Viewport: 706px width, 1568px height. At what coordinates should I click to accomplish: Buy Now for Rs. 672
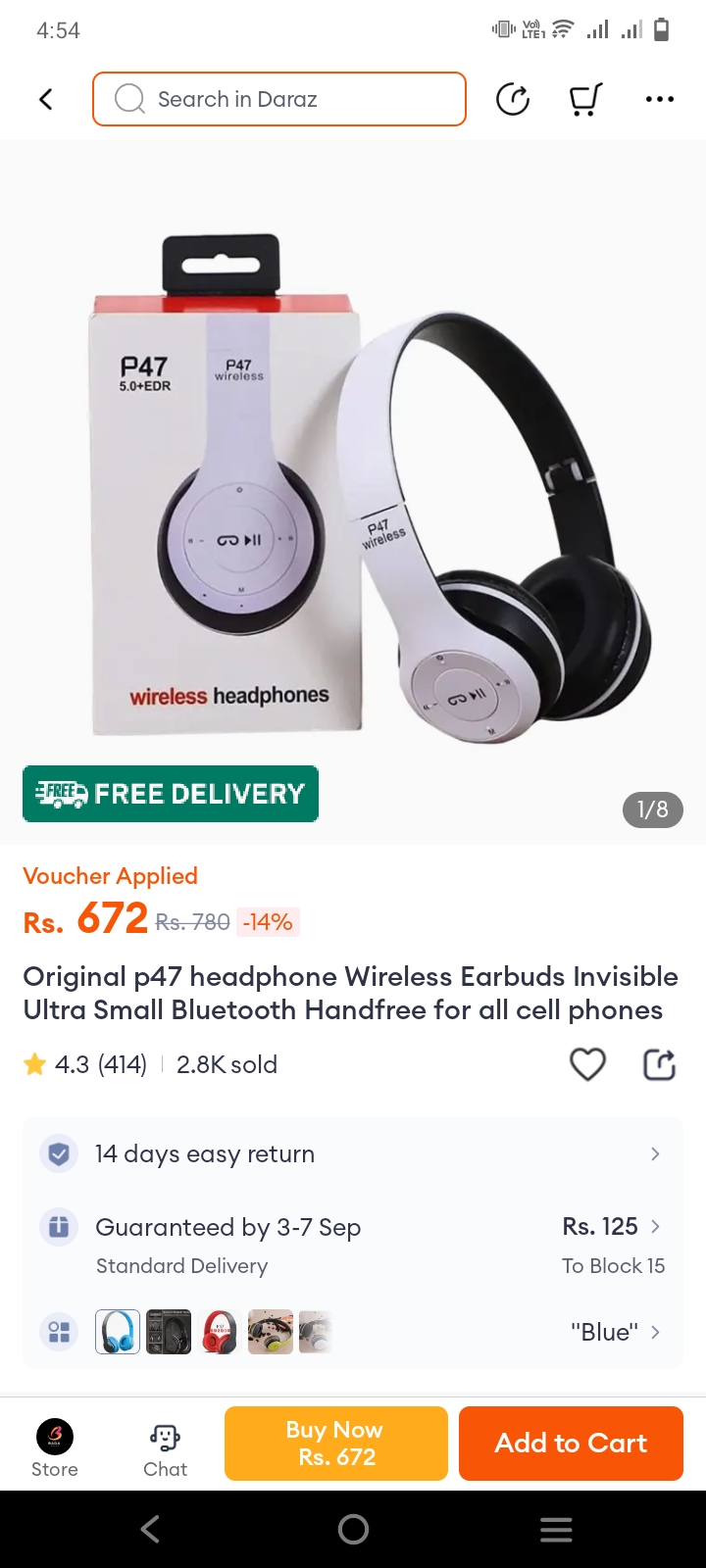[x=335, y=1444]
